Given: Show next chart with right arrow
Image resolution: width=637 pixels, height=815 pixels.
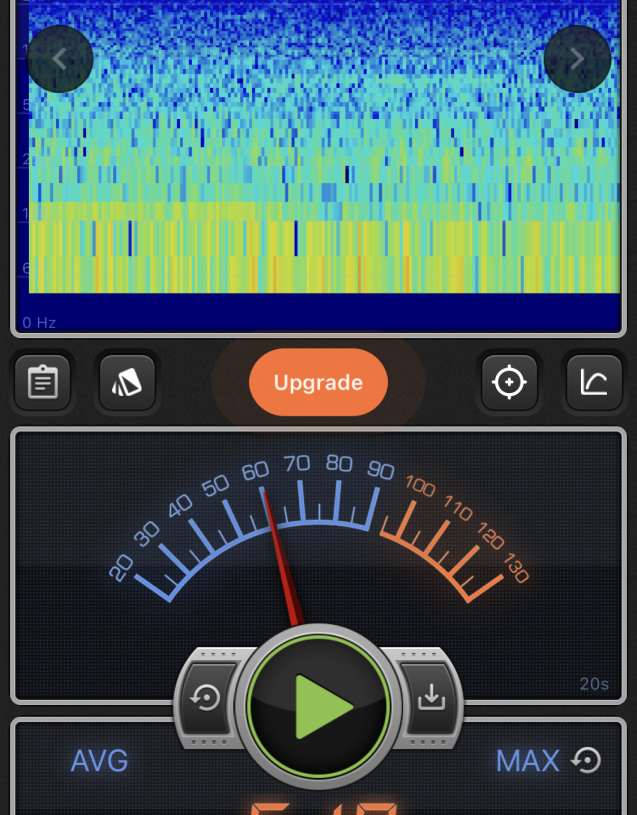Looking at the screenshot, I should coord(577,59).
